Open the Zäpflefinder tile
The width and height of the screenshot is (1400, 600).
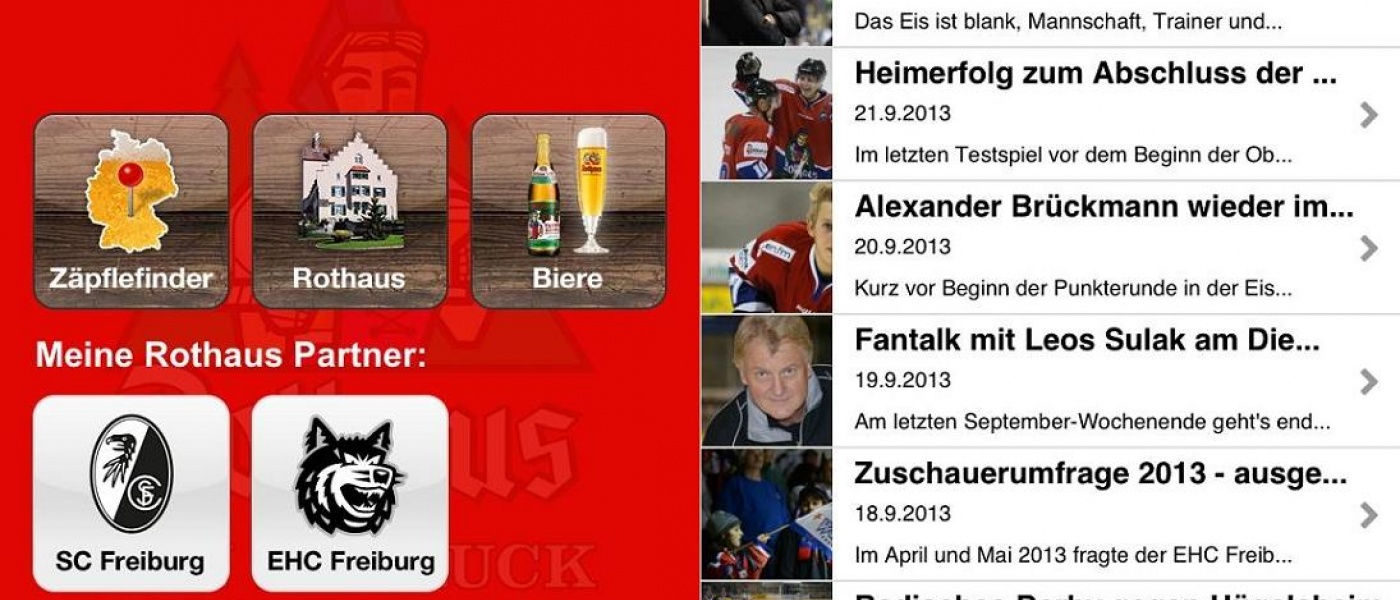[131, 211]
